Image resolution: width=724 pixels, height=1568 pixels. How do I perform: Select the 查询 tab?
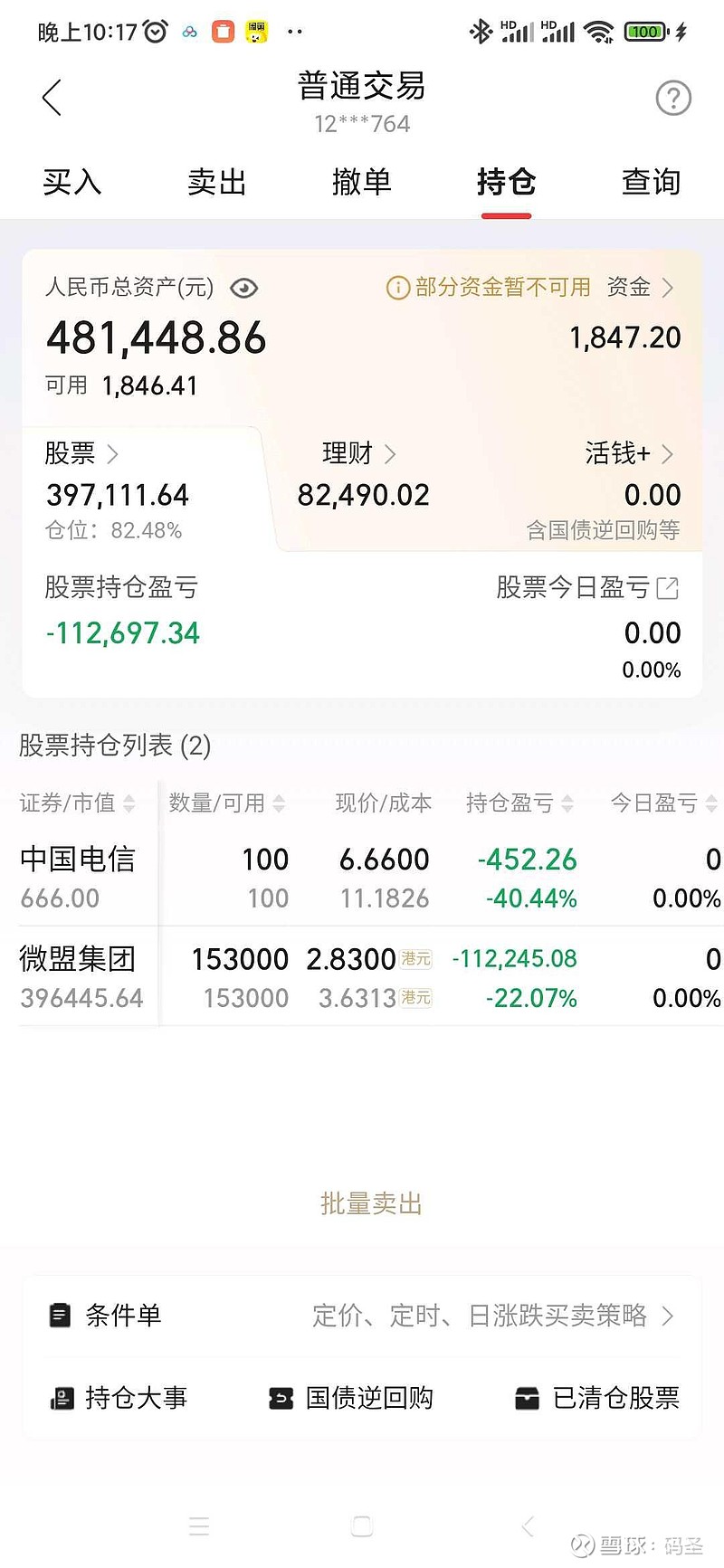(651, 182)
